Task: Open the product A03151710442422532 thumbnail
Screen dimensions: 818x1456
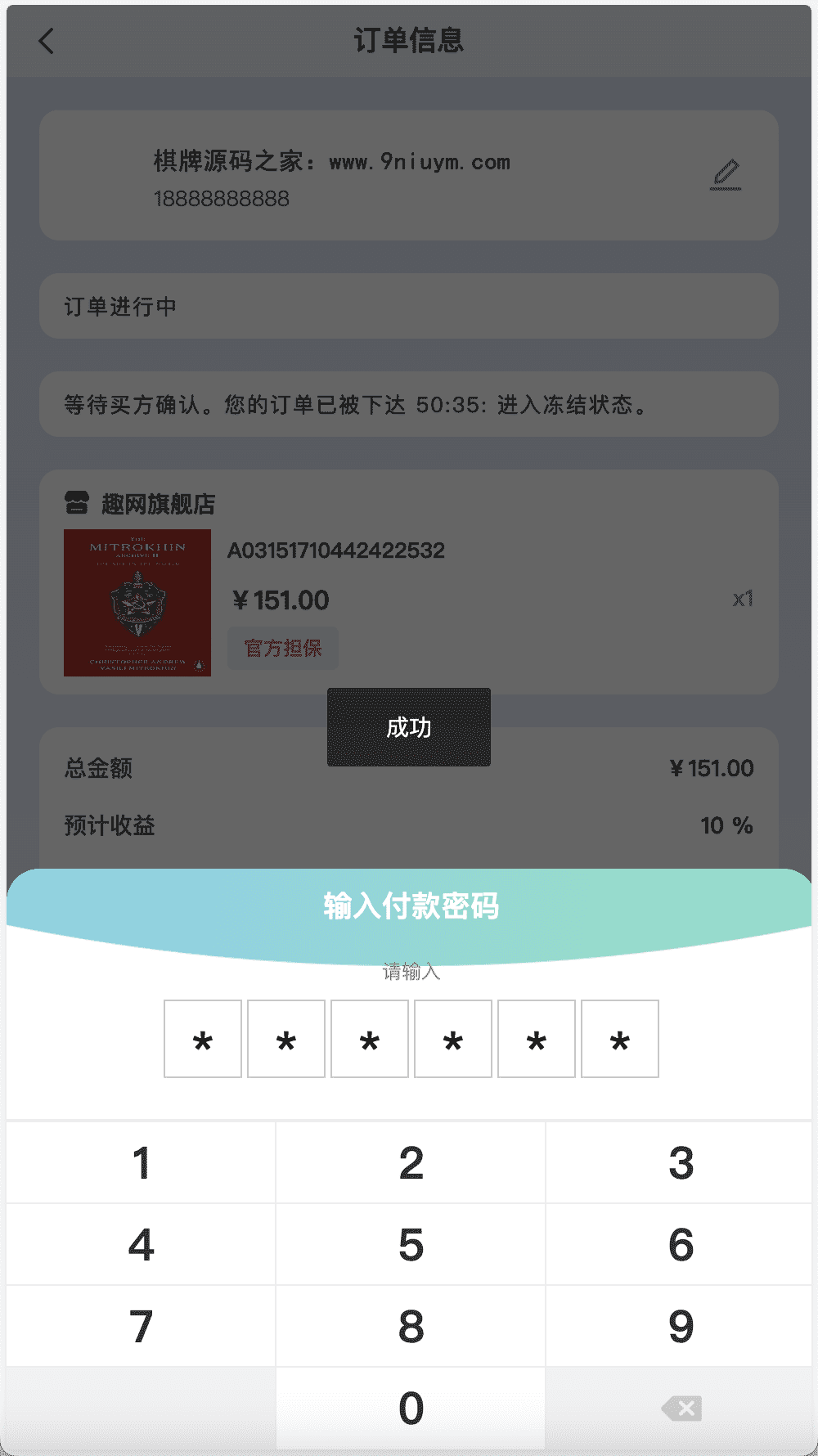Action: (137, 603)
